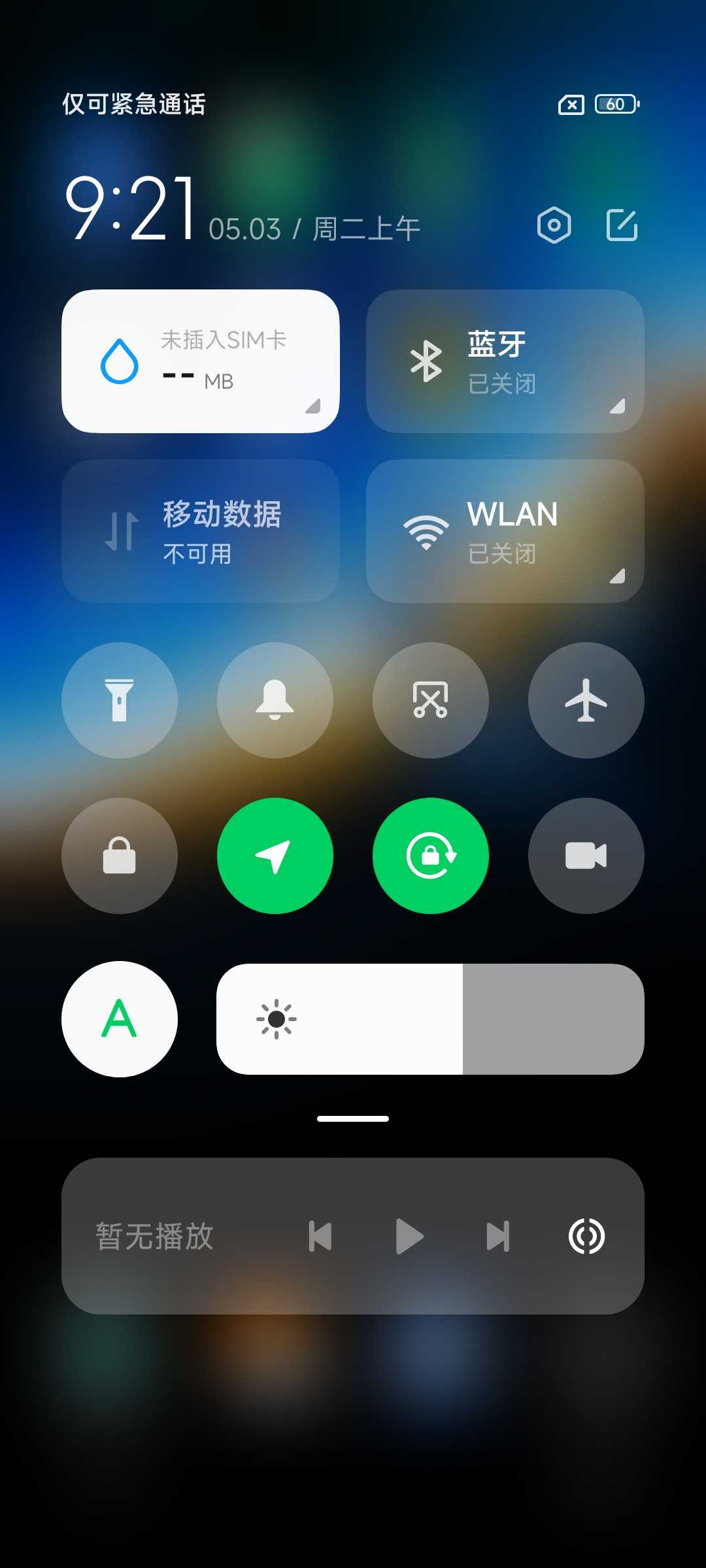This screenshot has height=1568, width=706.
Task: Disable location services
Action: click(275, 855)
